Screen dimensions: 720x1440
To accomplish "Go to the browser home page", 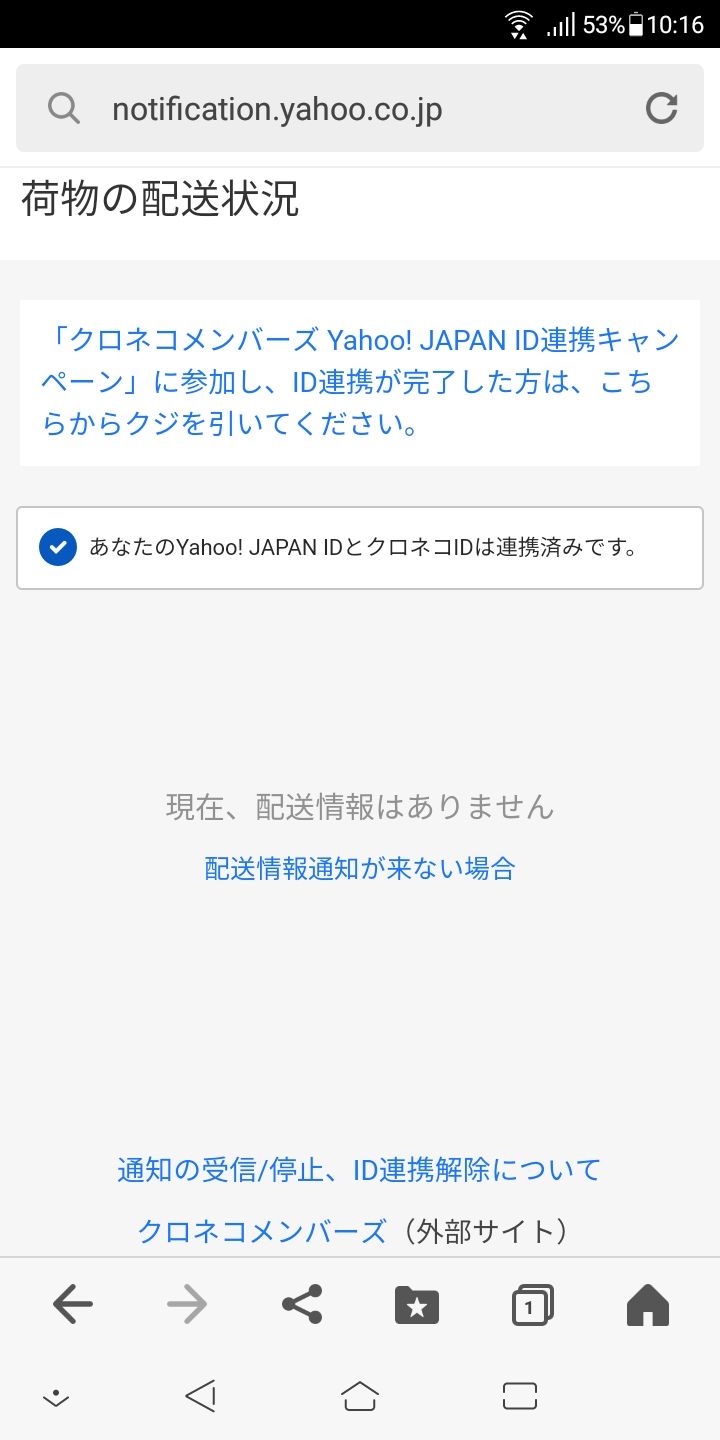I will point(647,1304).
